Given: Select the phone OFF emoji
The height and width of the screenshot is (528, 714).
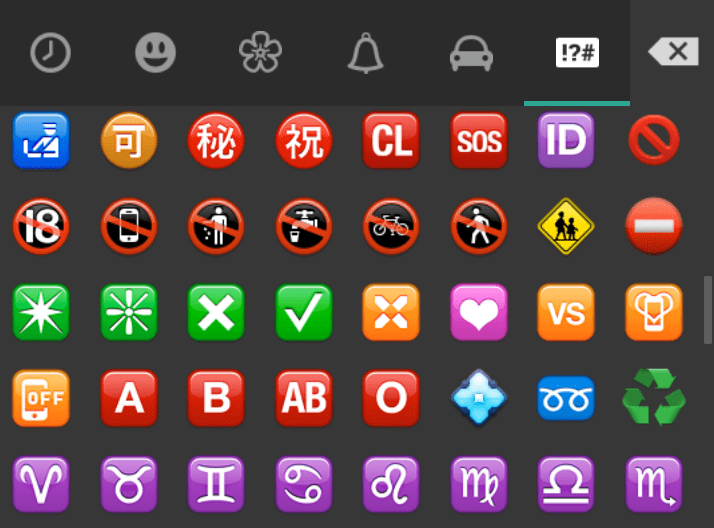Looking at the screenshot, I should pos(41,398).
